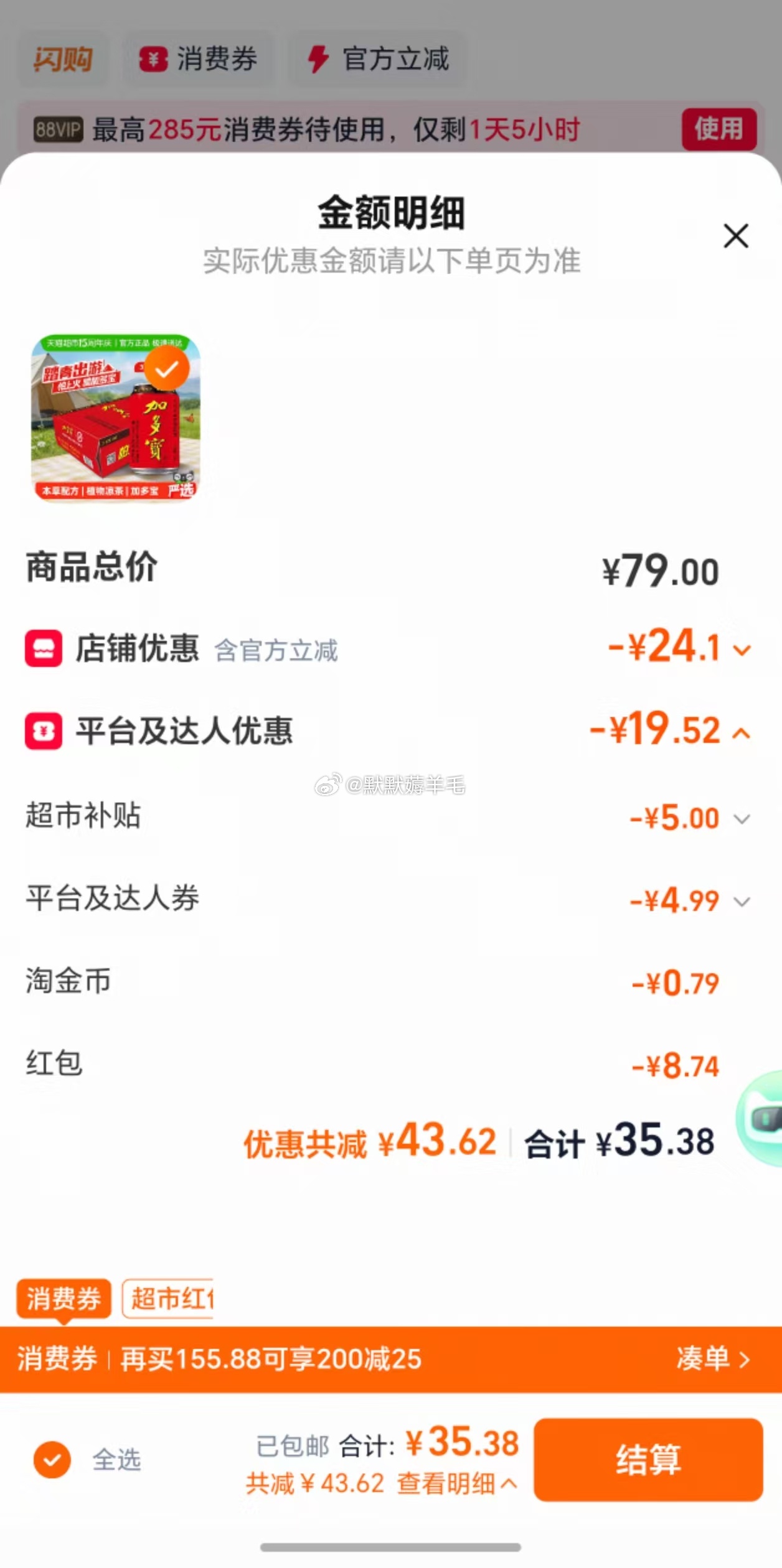Expand the 平台及达人券 coupon details
This screenshot has height=1568, width=782.
[x=741, y=901]
